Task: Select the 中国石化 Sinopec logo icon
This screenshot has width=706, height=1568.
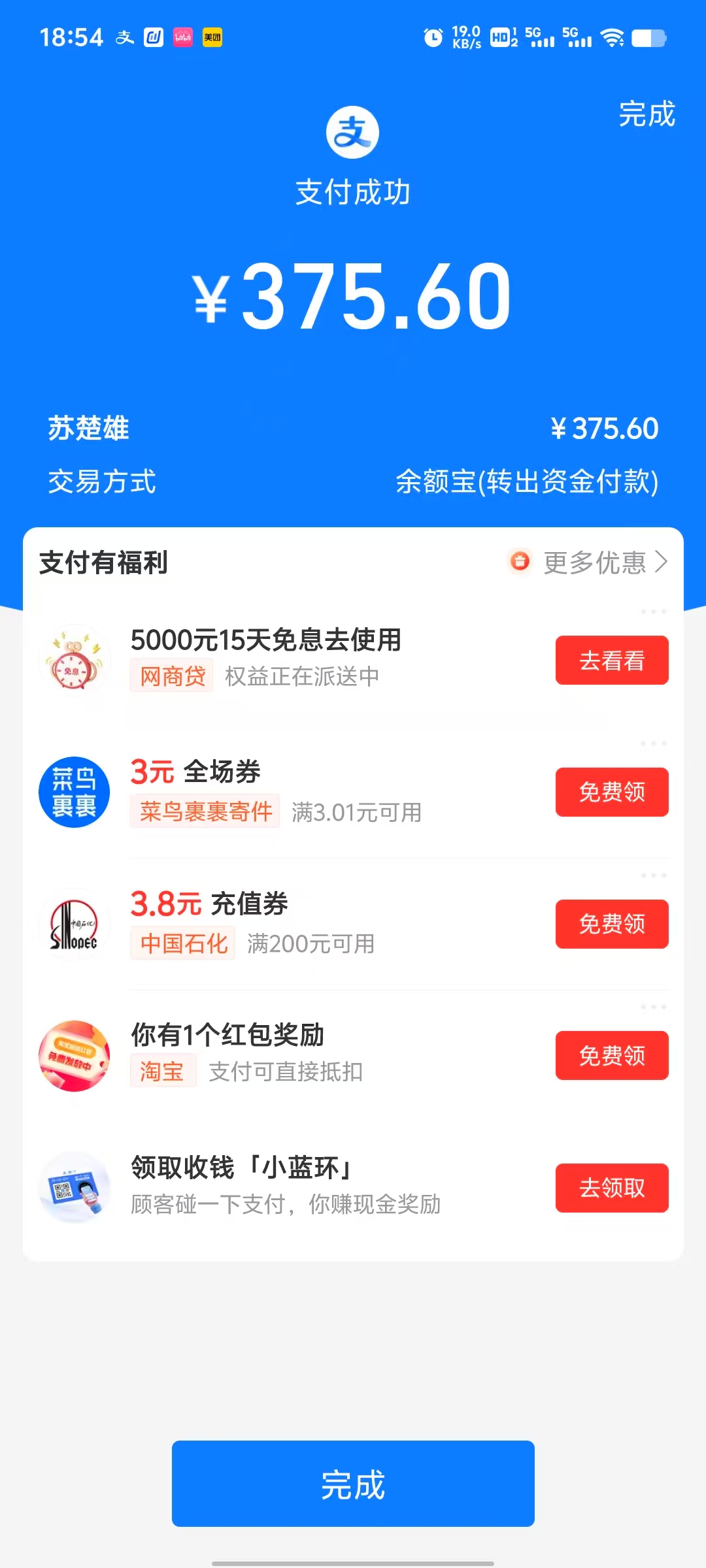Action: click(x=74, y=924)
